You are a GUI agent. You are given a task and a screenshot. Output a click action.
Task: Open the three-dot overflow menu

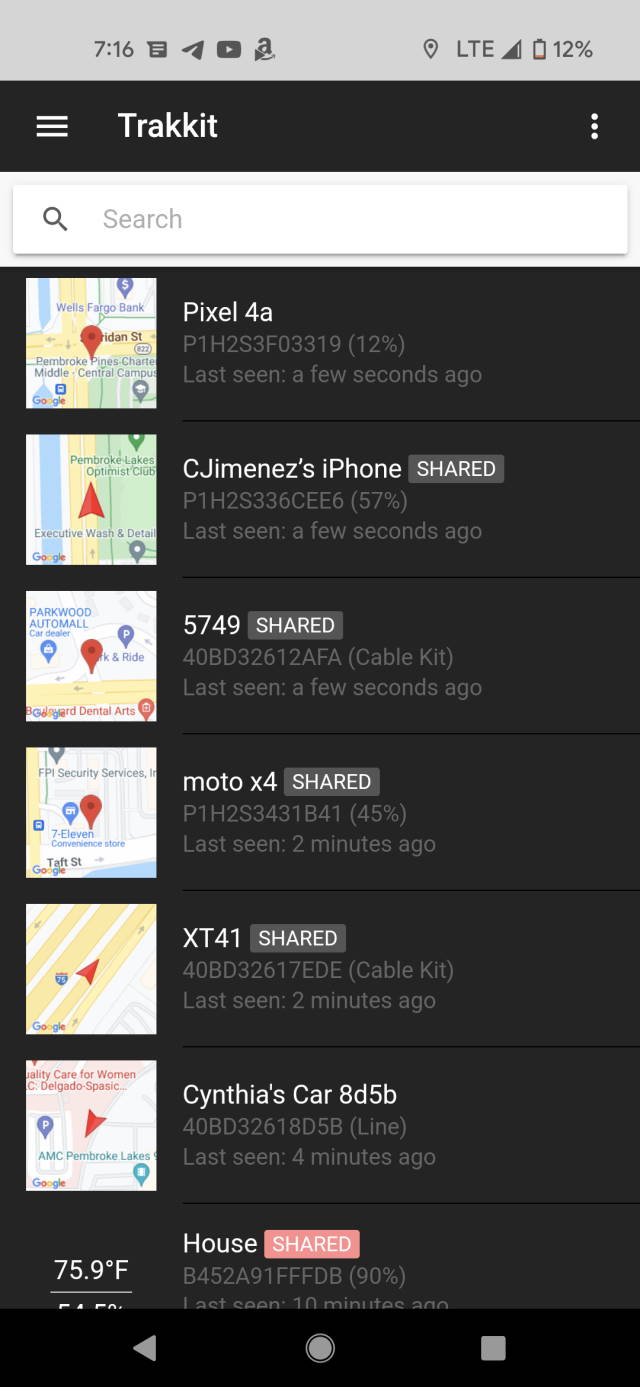[x=594, y=126]
